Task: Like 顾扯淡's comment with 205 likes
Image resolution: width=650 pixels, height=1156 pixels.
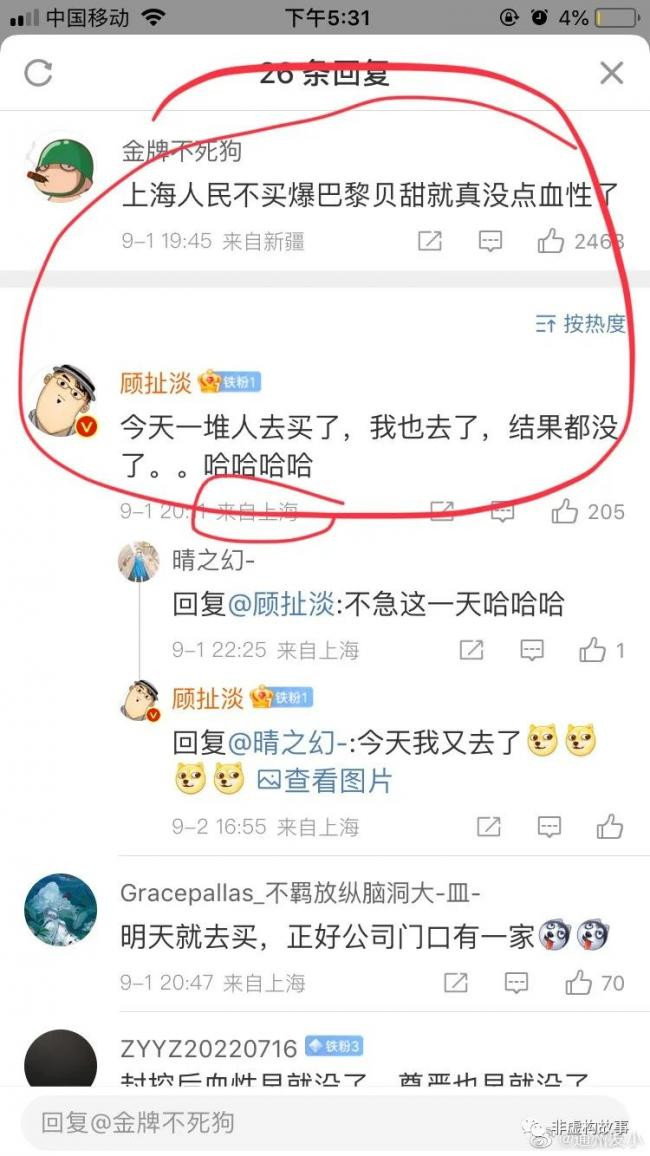Action: [566, 512]
